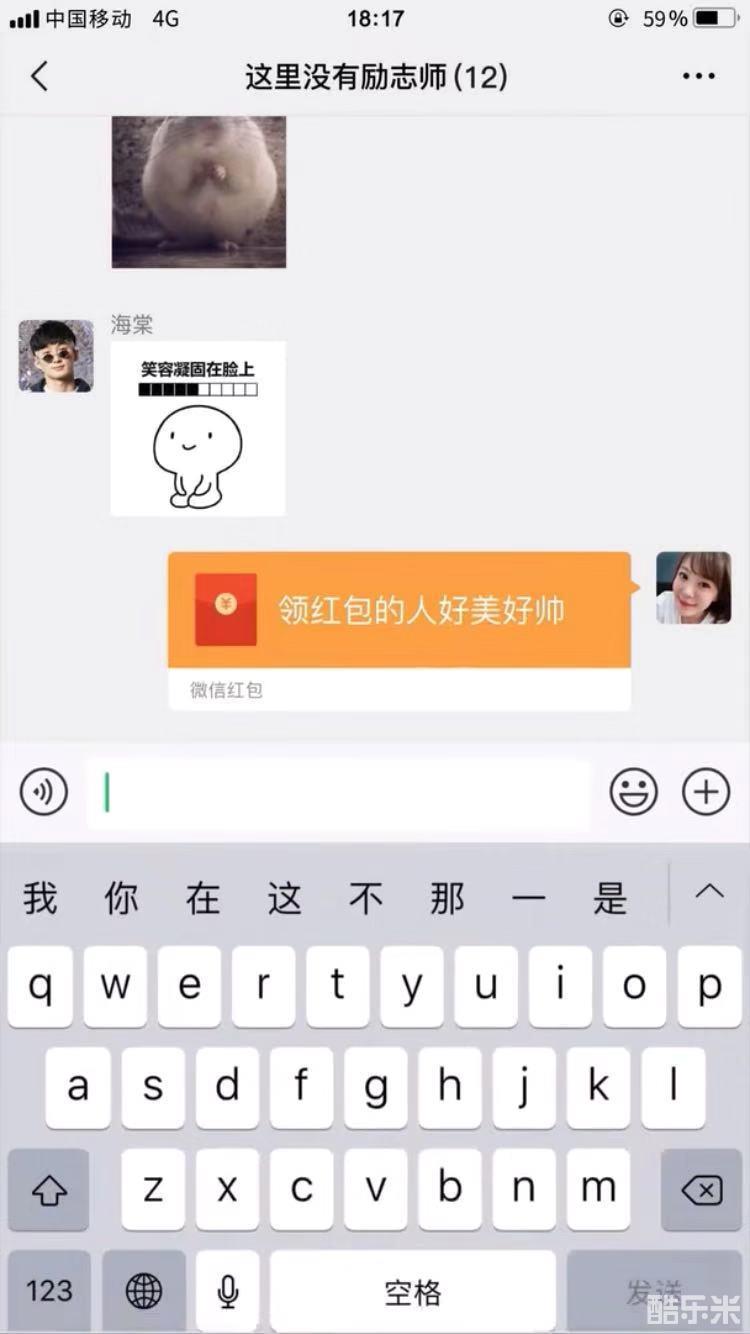The width and height of the screenshot is (750, 1334).
Task: Select the suggested word 我
Action: click(40, 898)
